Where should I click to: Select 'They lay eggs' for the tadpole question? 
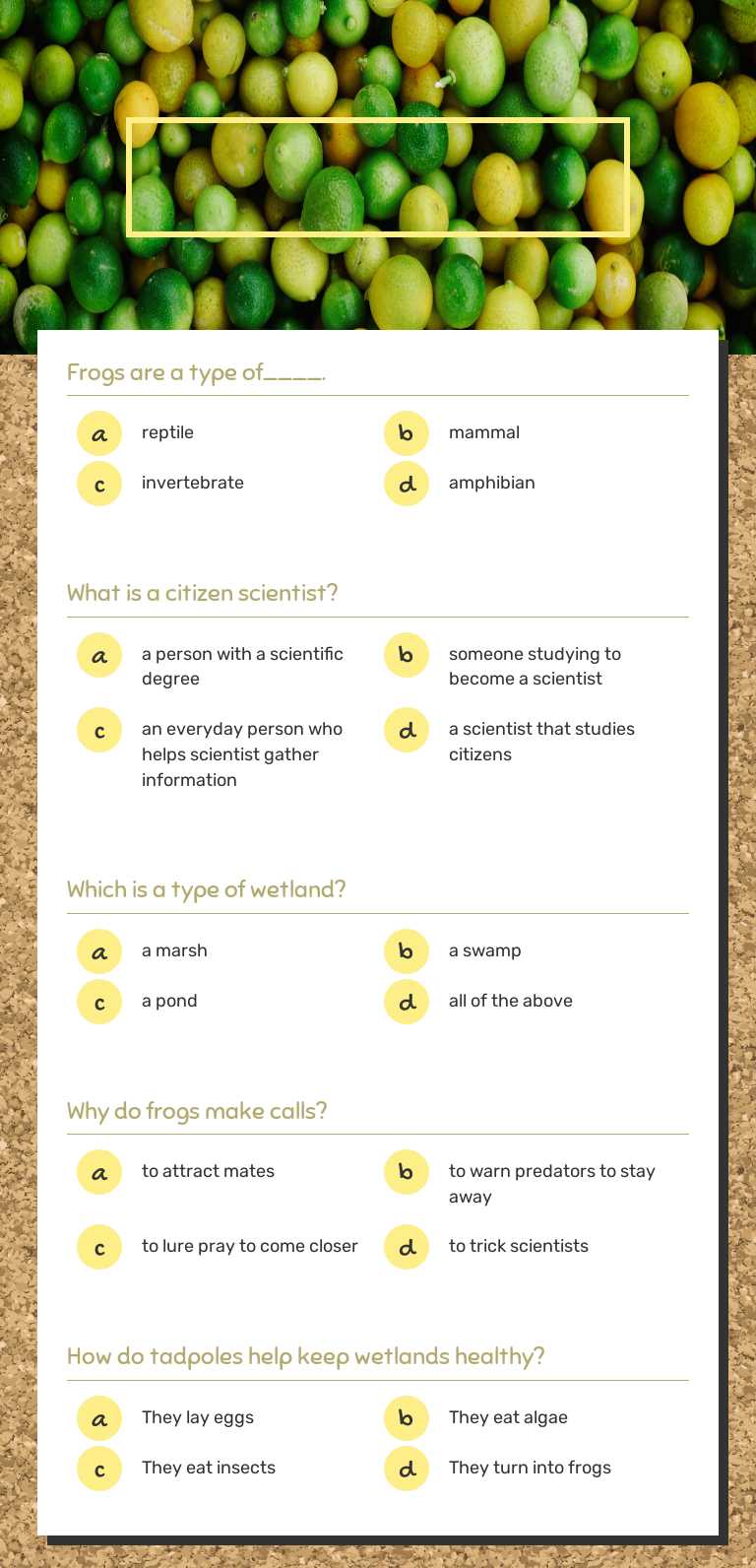(198, 1417)
